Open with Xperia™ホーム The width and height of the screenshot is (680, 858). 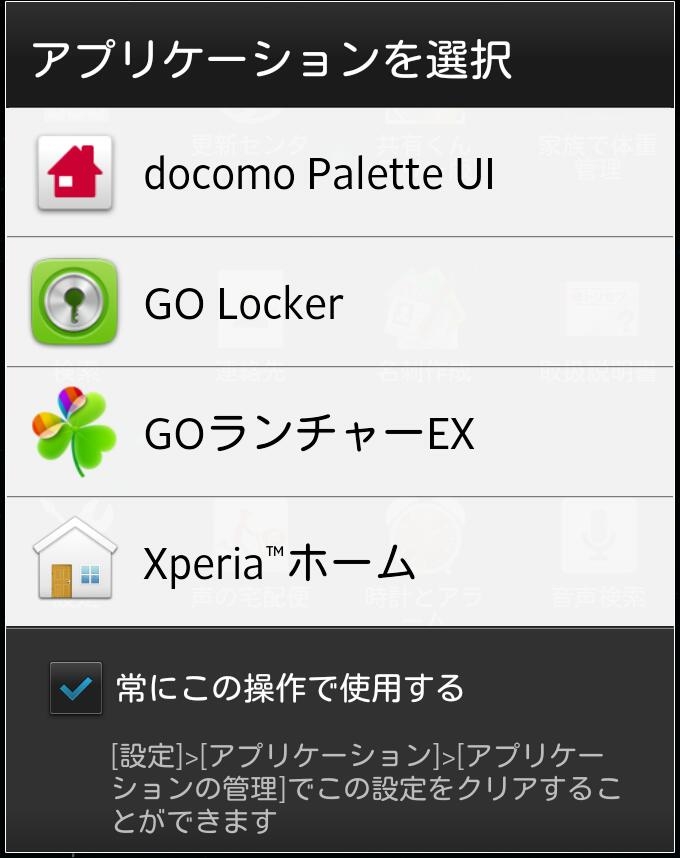(x=280, y=563)
